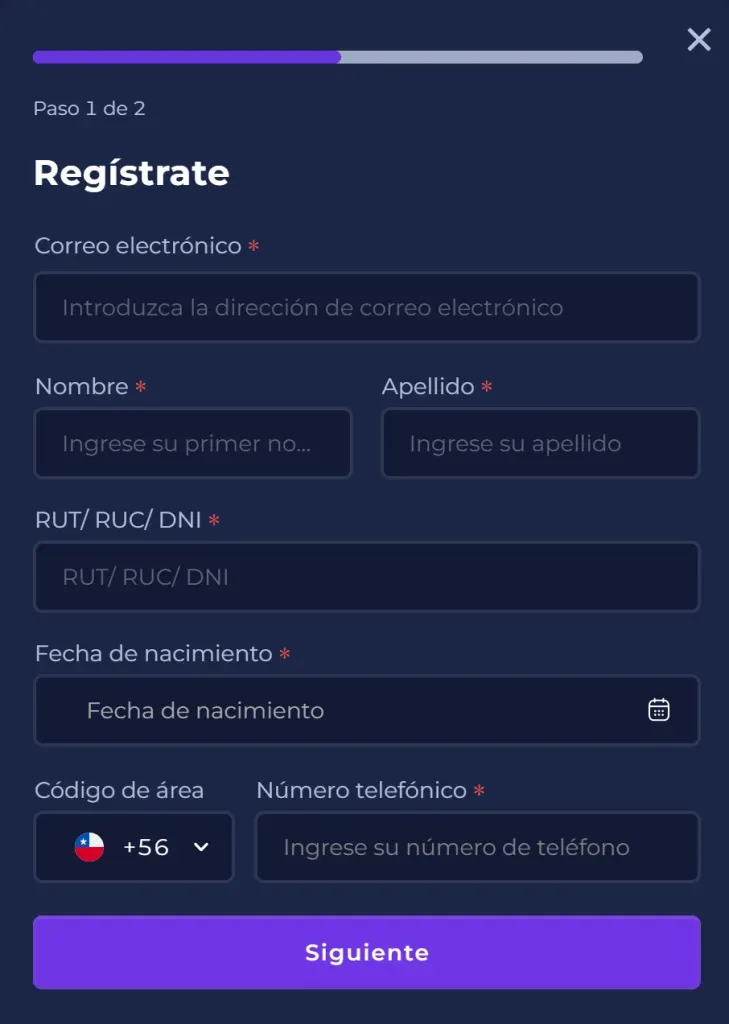729x1024 pixels.
Task: Click the Paso 1 de 2 label
Action: pyautogui.click(x=89, y=109)
